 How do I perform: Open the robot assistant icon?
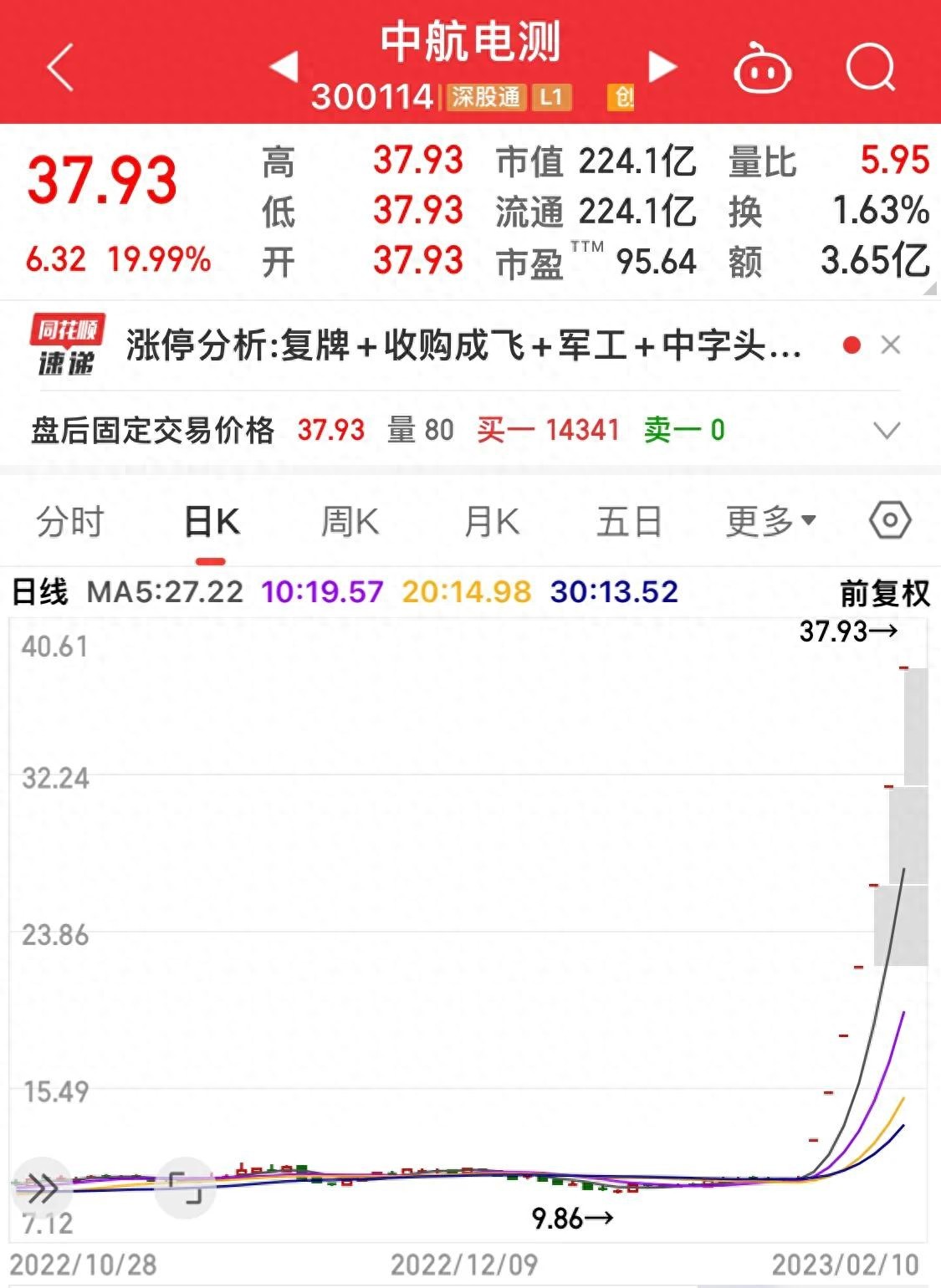click(x=762, y=69)
